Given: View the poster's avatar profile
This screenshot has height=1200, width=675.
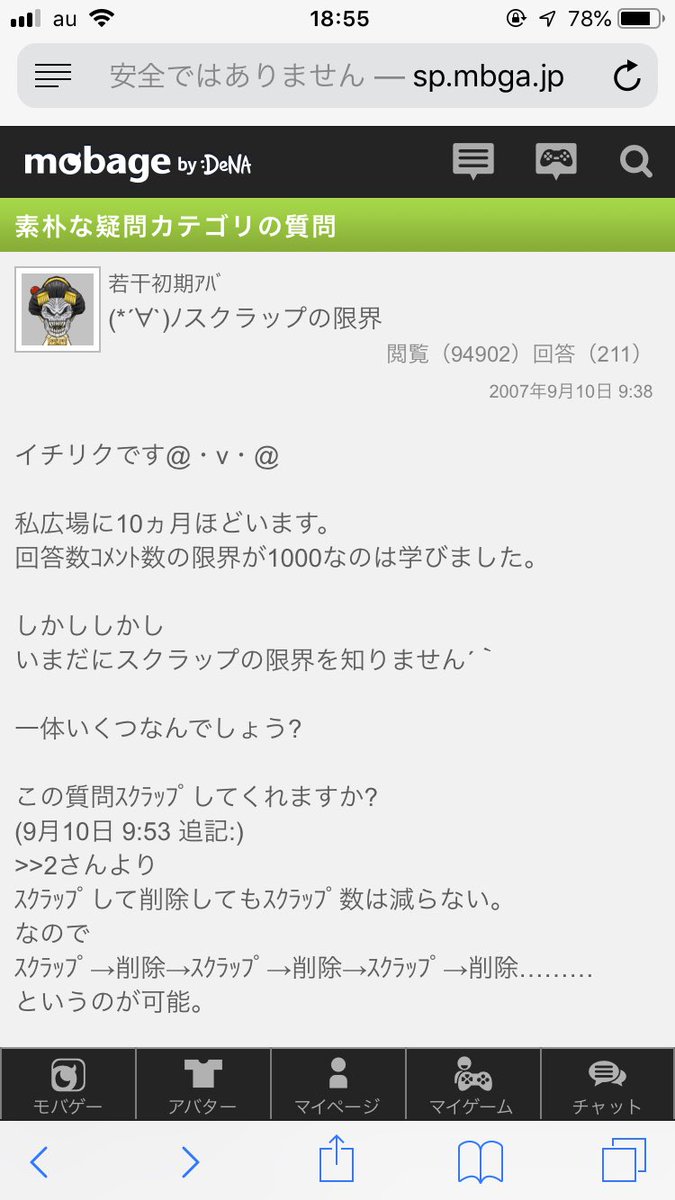Looking at the screenshot, I should (x=57, y=309).
